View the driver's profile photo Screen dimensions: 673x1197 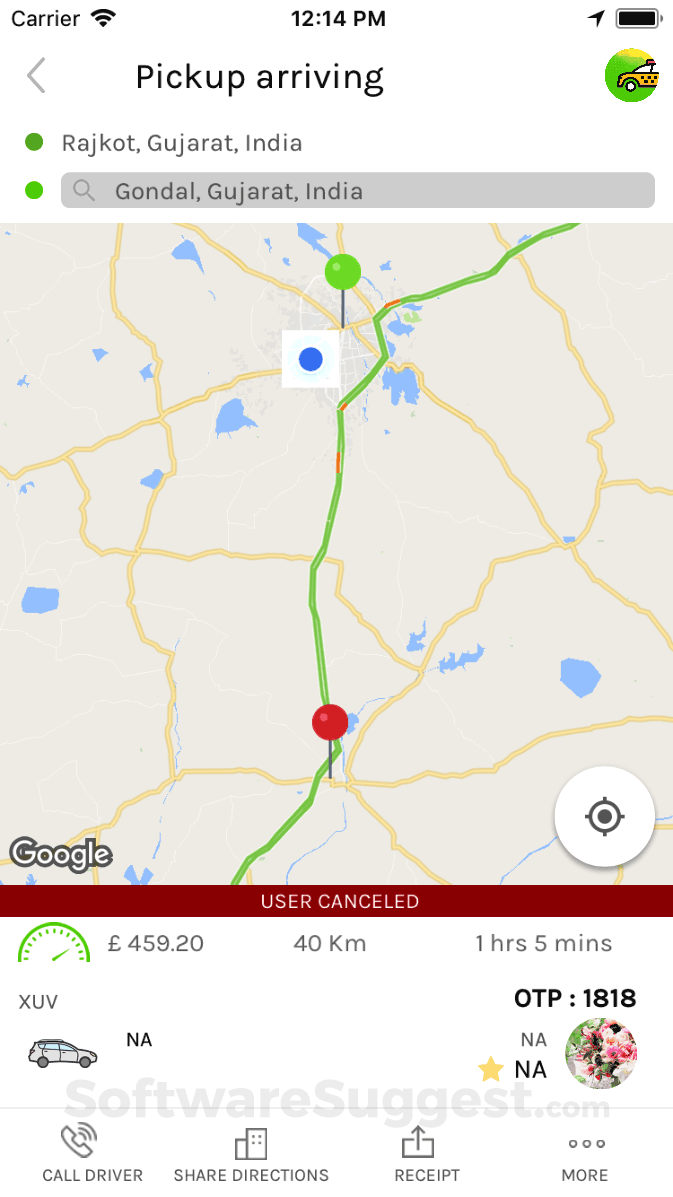click(601, 1054)
